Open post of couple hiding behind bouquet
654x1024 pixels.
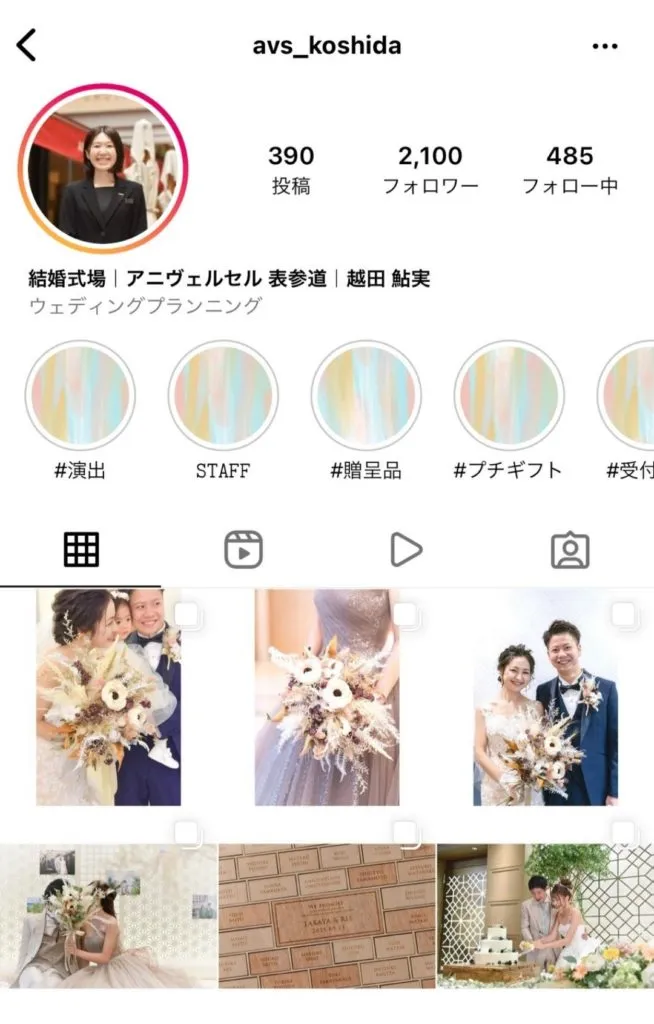point(108,915)
